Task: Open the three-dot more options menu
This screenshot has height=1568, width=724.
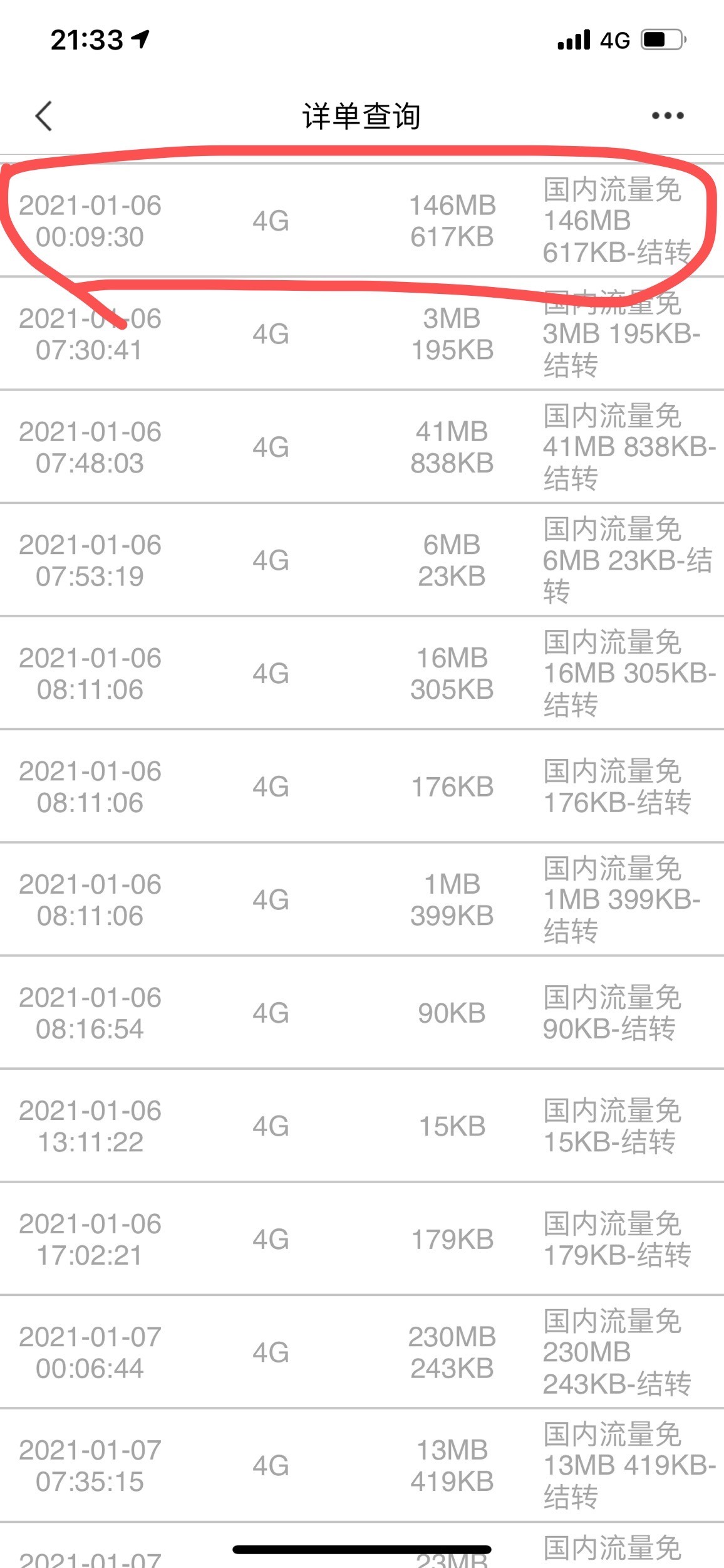Action: (x=667, y=116)
